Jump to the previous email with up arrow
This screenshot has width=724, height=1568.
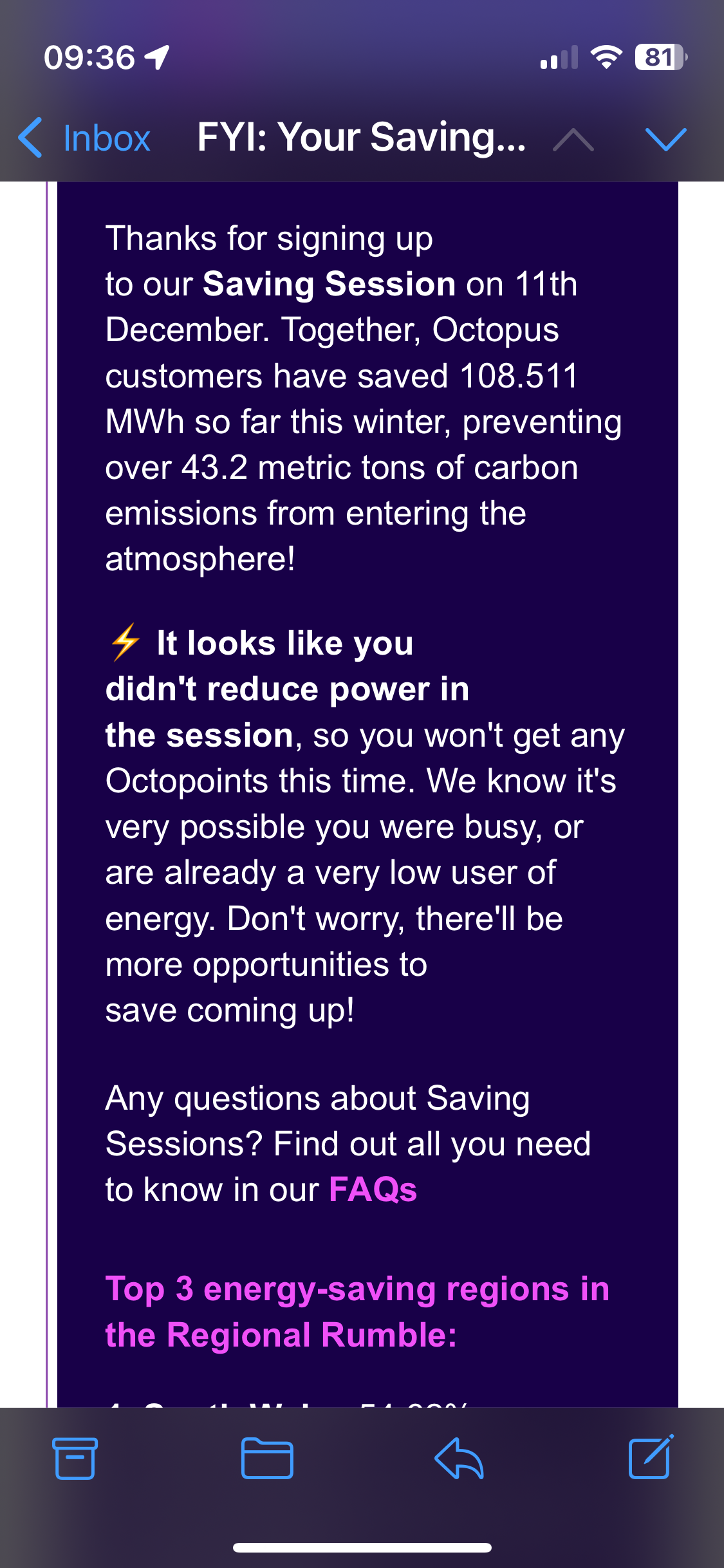pos(573,139)
